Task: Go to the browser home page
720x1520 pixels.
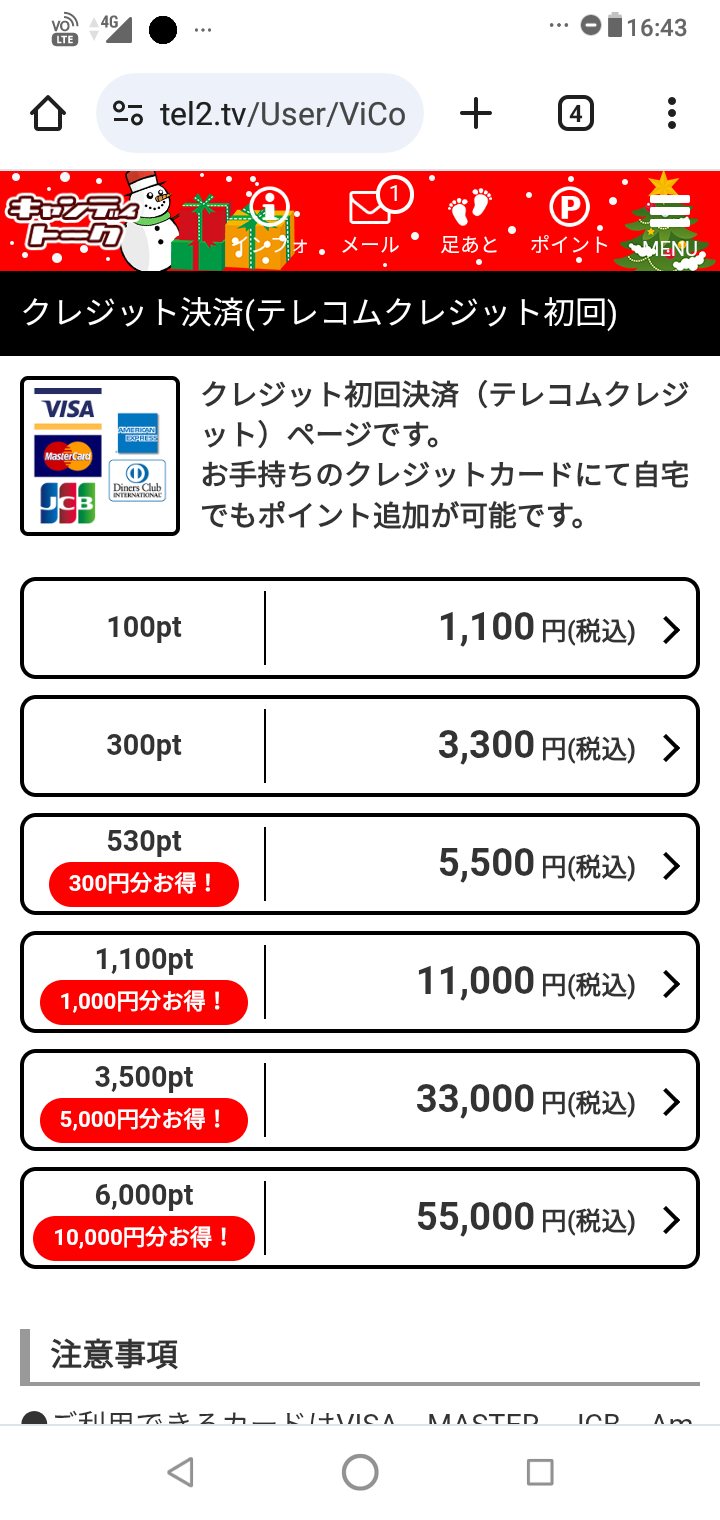Action: click(48, 114)
